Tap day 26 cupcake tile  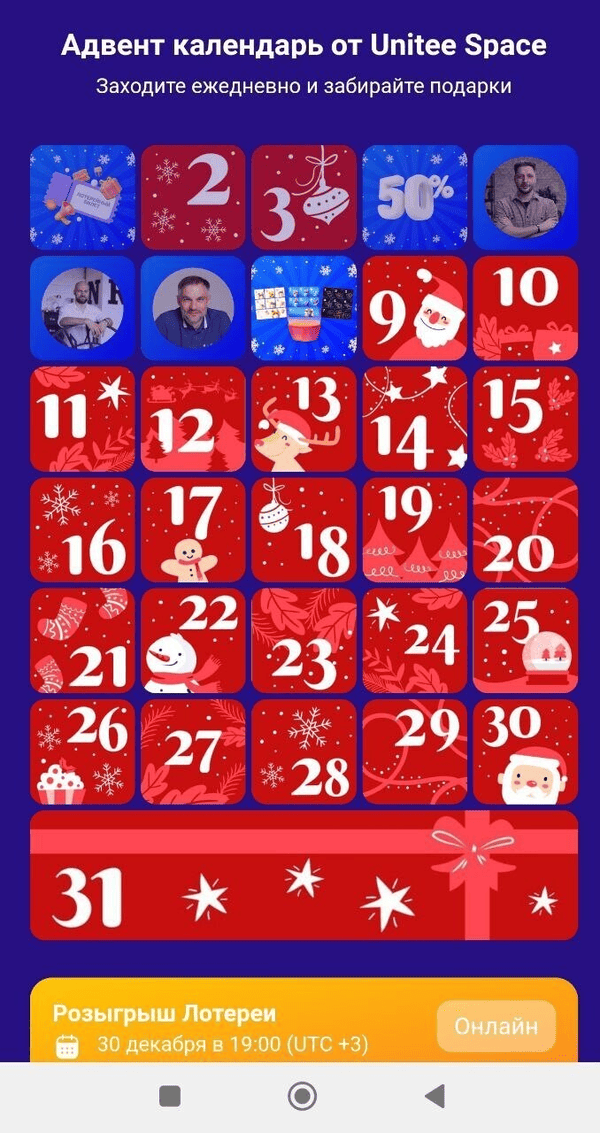point(82,752)
